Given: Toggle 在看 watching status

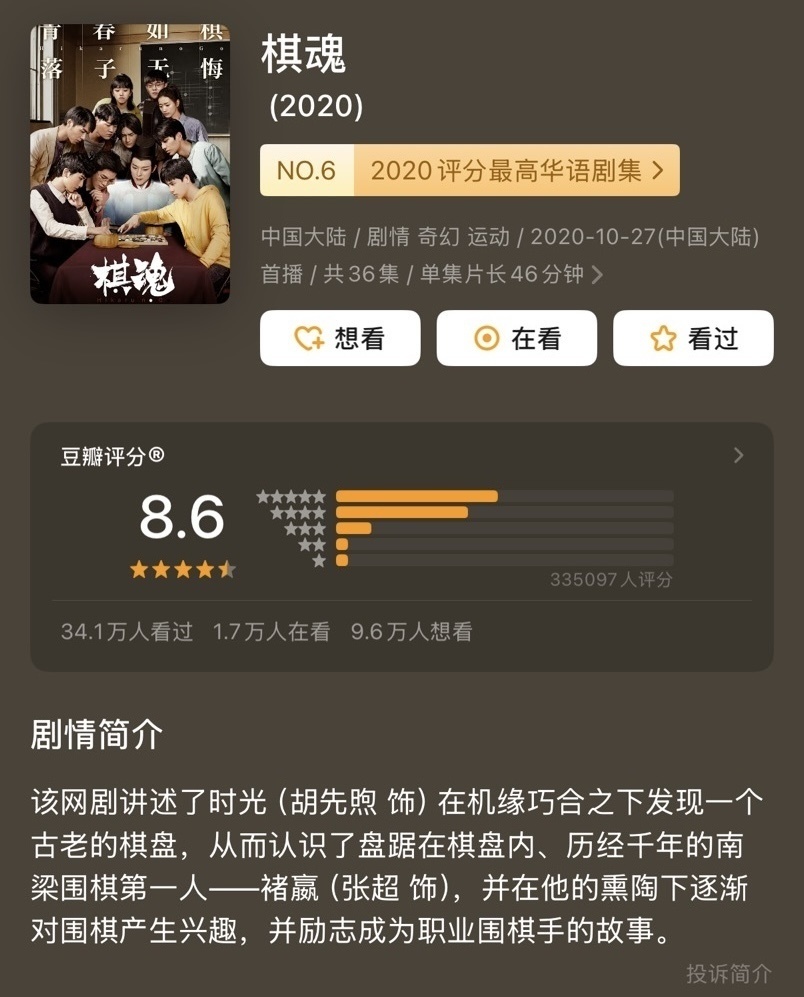Looking at the screenshot, I should click(x=517, y=338).
